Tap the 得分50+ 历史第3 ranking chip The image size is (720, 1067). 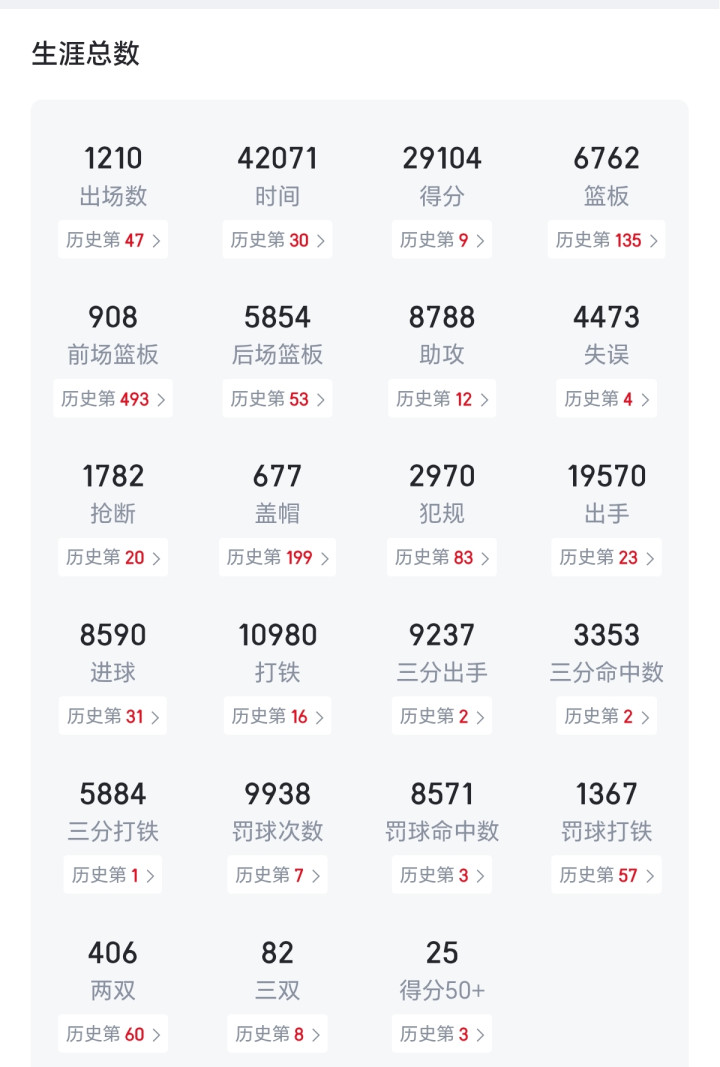[442, 1034]
